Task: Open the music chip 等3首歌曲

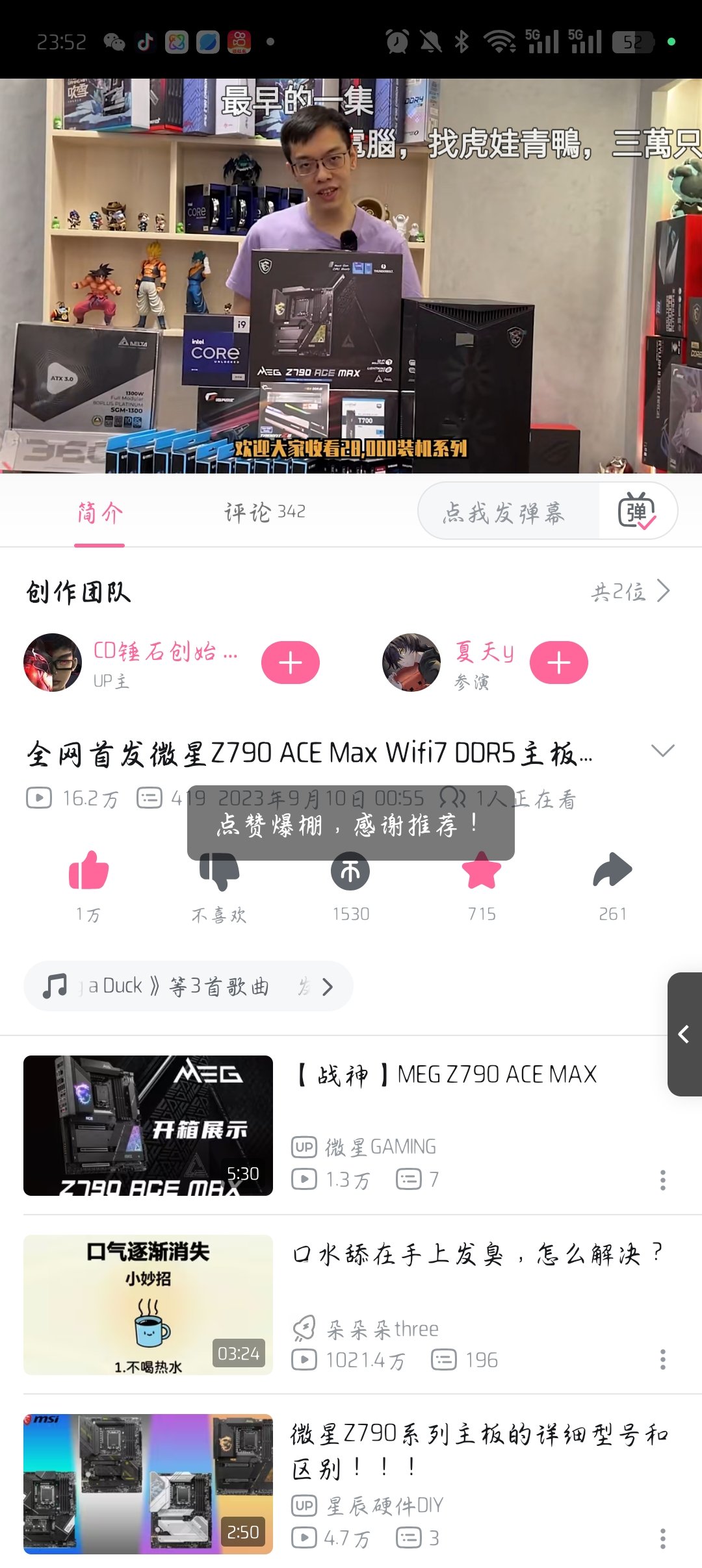Action: pos(188,986)
